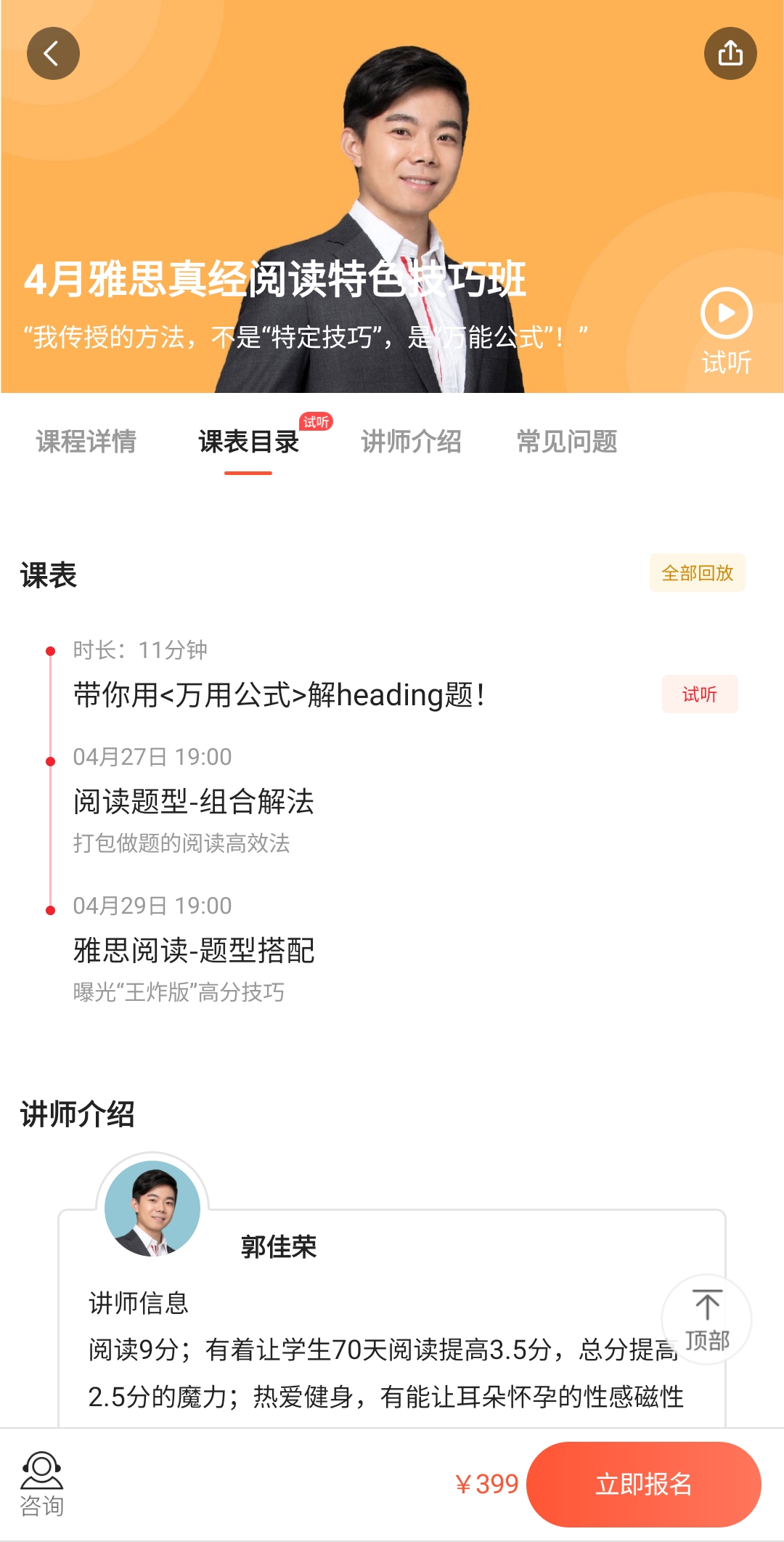Viewport: 784px width, 1542px height.
Task: Jump back to top with 顶部 button
Action: 706,1319
